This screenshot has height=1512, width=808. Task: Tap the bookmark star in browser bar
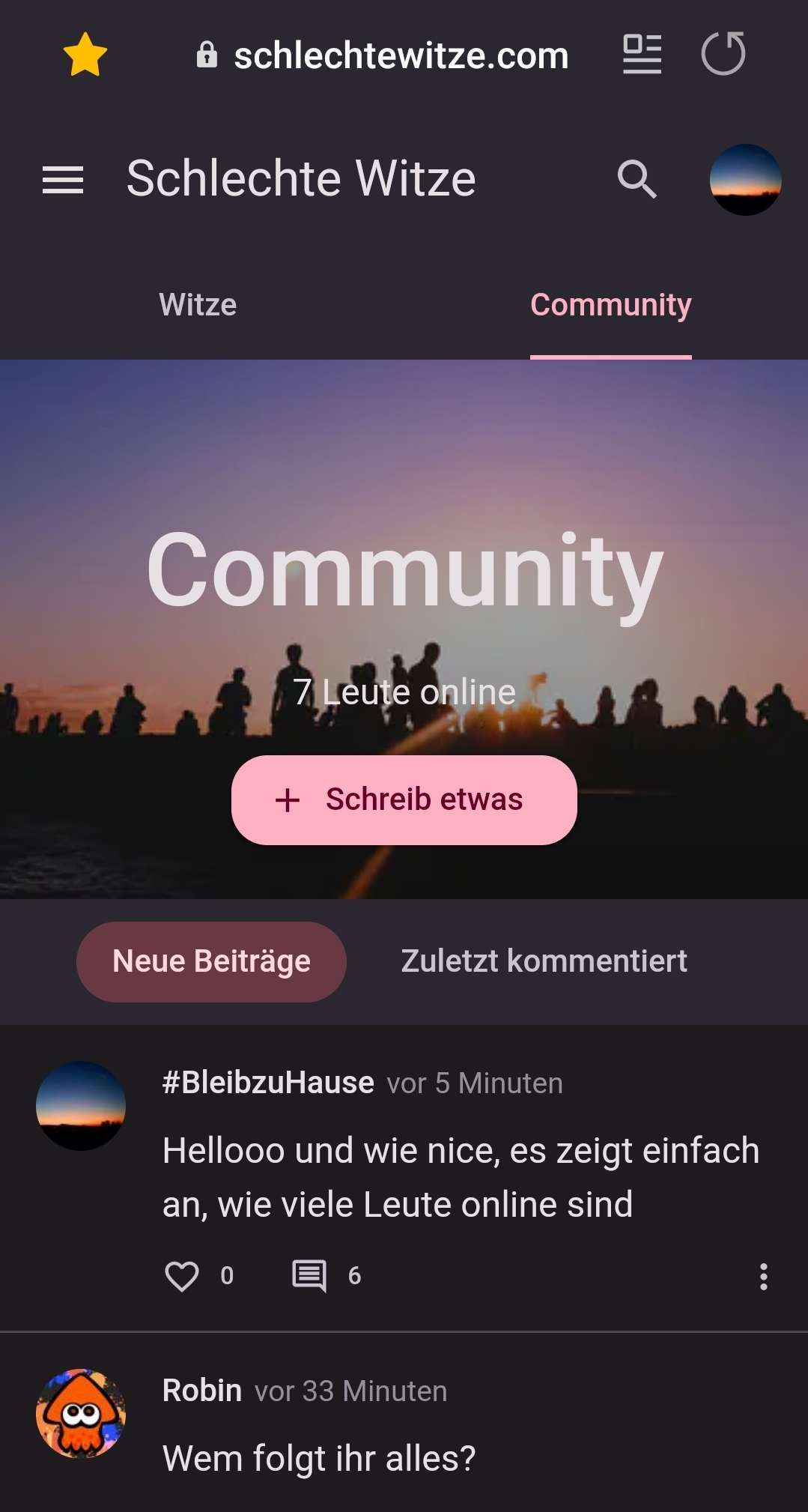coord(85,55)
